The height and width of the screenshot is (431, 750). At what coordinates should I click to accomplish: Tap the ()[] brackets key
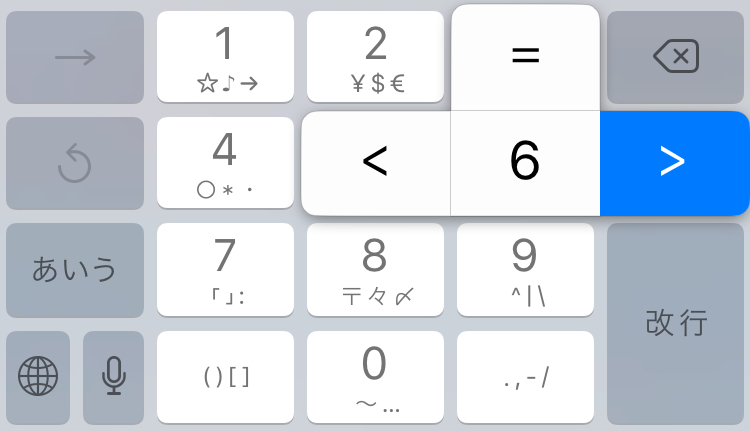[225, 377]
